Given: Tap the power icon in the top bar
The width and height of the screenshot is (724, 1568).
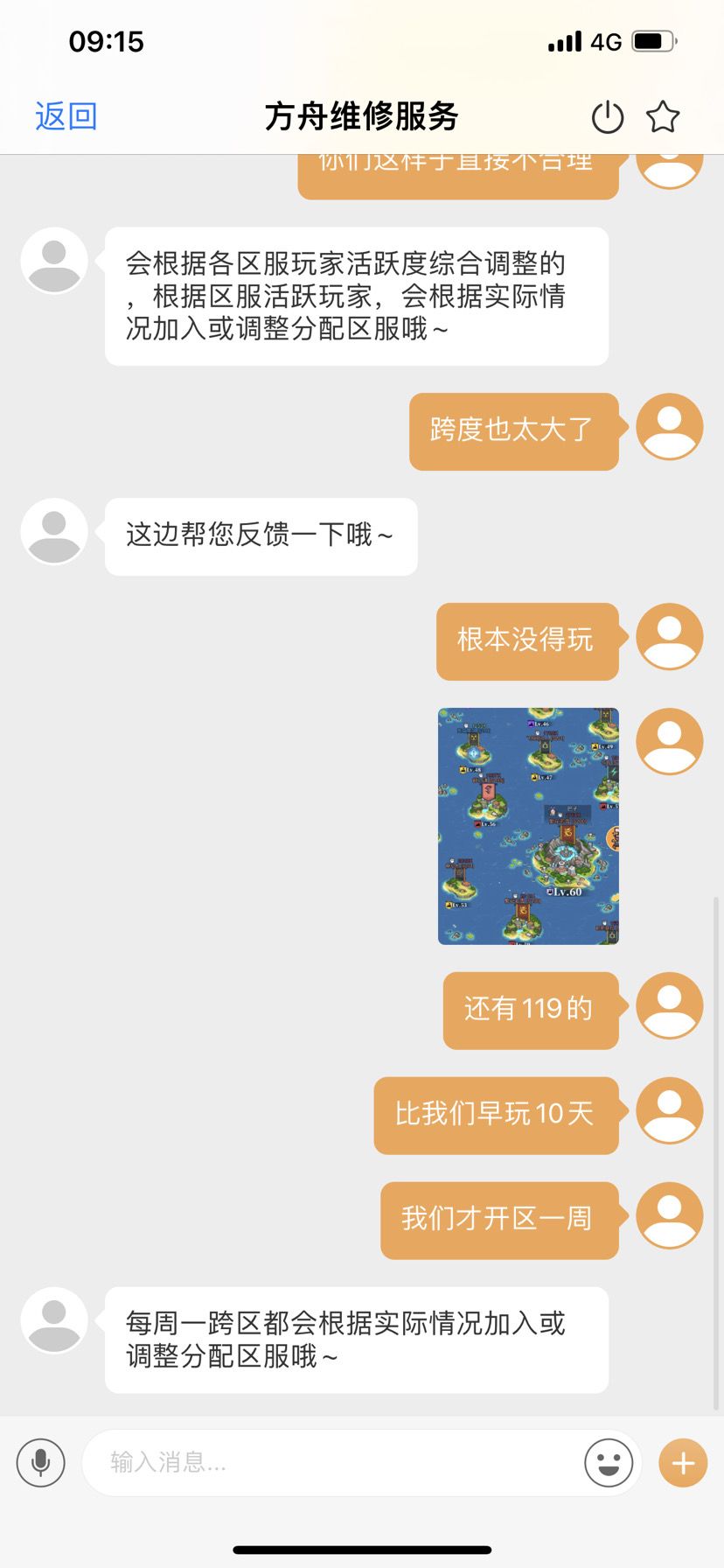Looking at the screenshot, I should coord(608,116).
